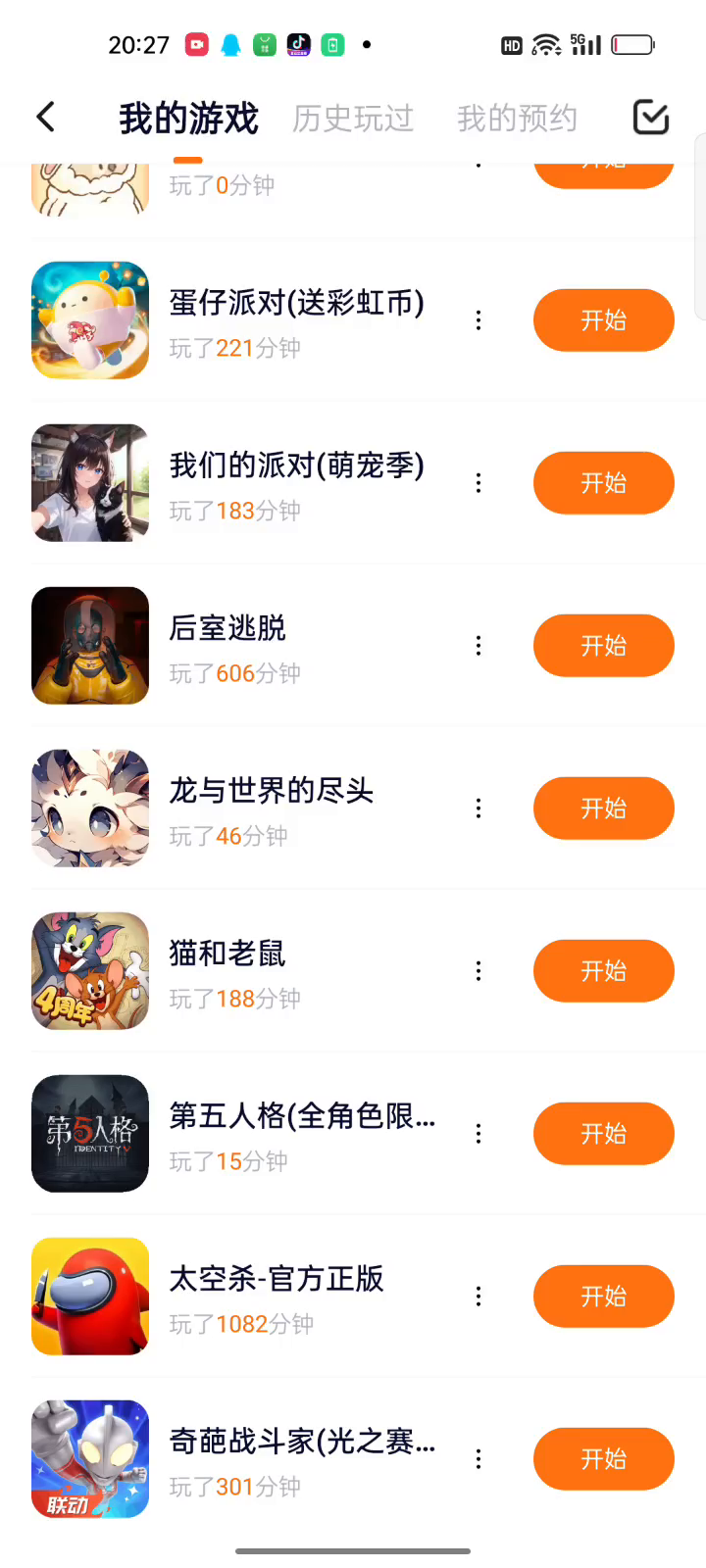Open the 奇葩战斗家 game icon
Image resolution: width=706 pixels, height=1568 pixels.
pyautogui.click(x=90, y=1459)
